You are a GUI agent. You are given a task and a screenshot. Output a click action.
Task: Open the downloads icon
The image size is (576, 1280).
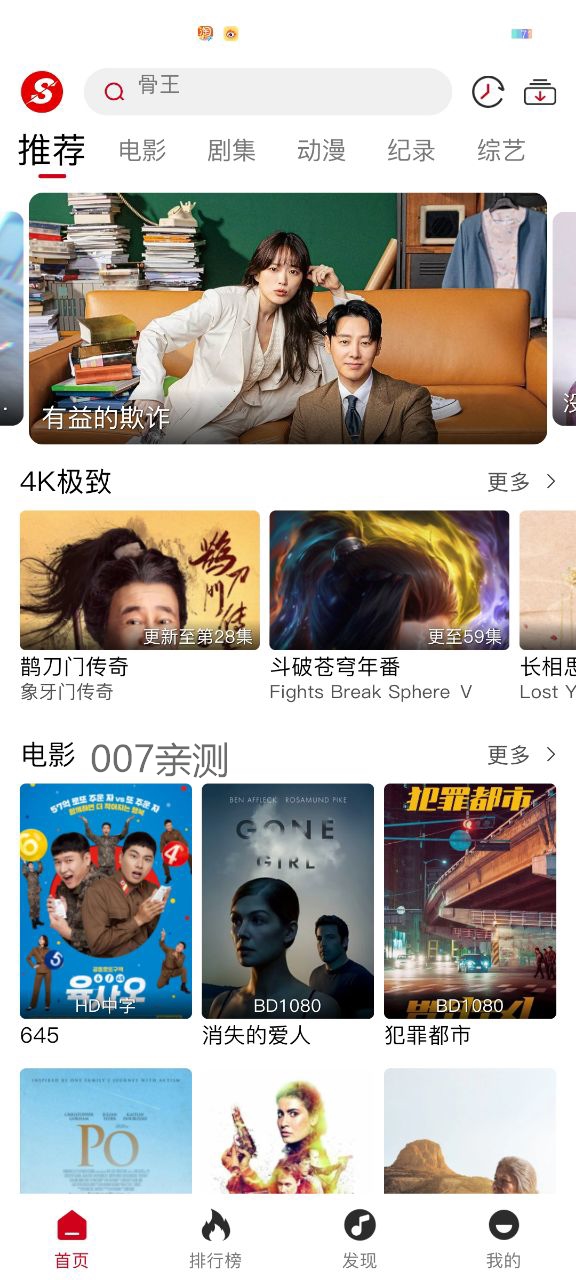(540, 92)
